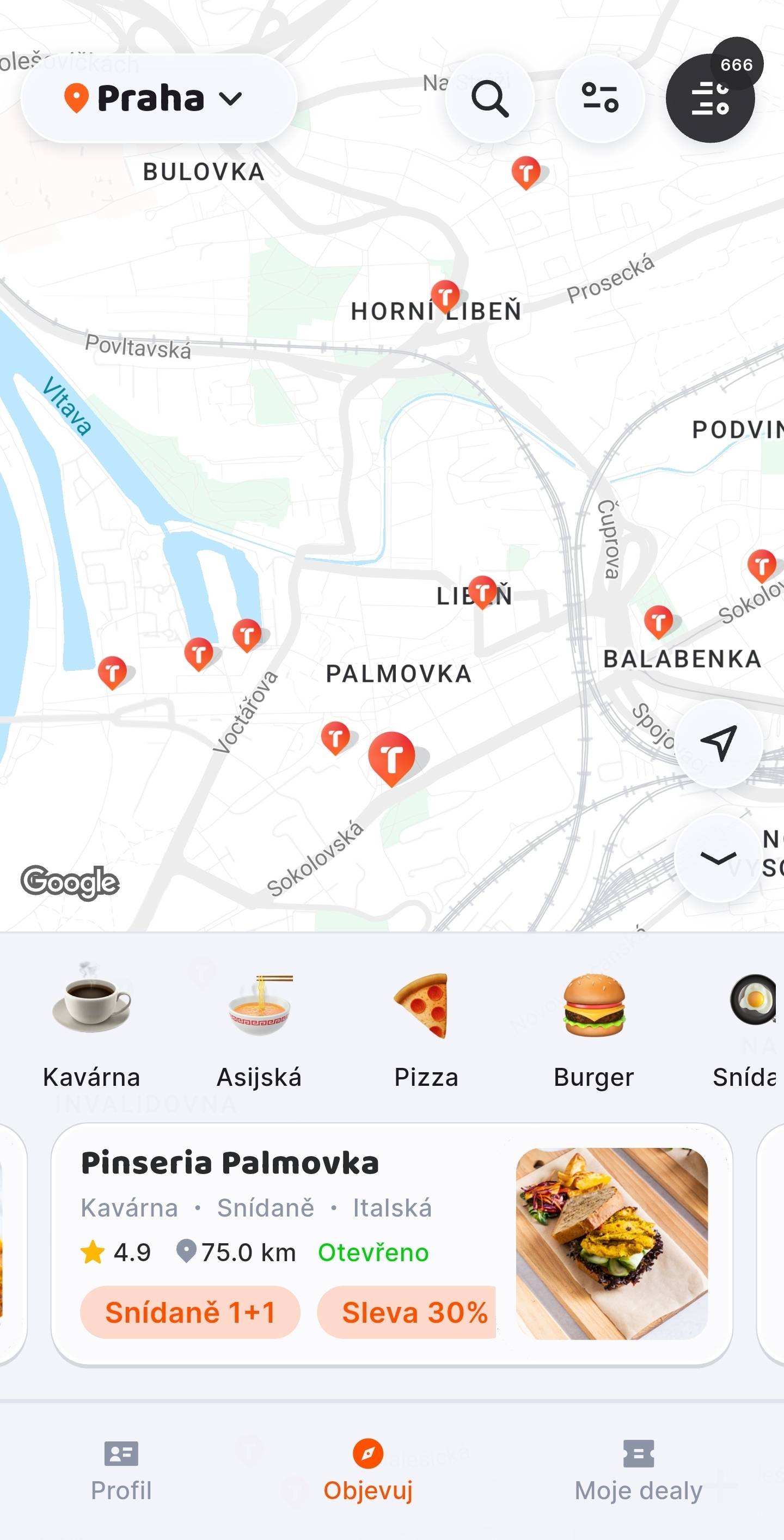This screenshot has width=784, height=1540.
Task: Tap the map pin over Horní Libeň label
Action: [445, 295]
